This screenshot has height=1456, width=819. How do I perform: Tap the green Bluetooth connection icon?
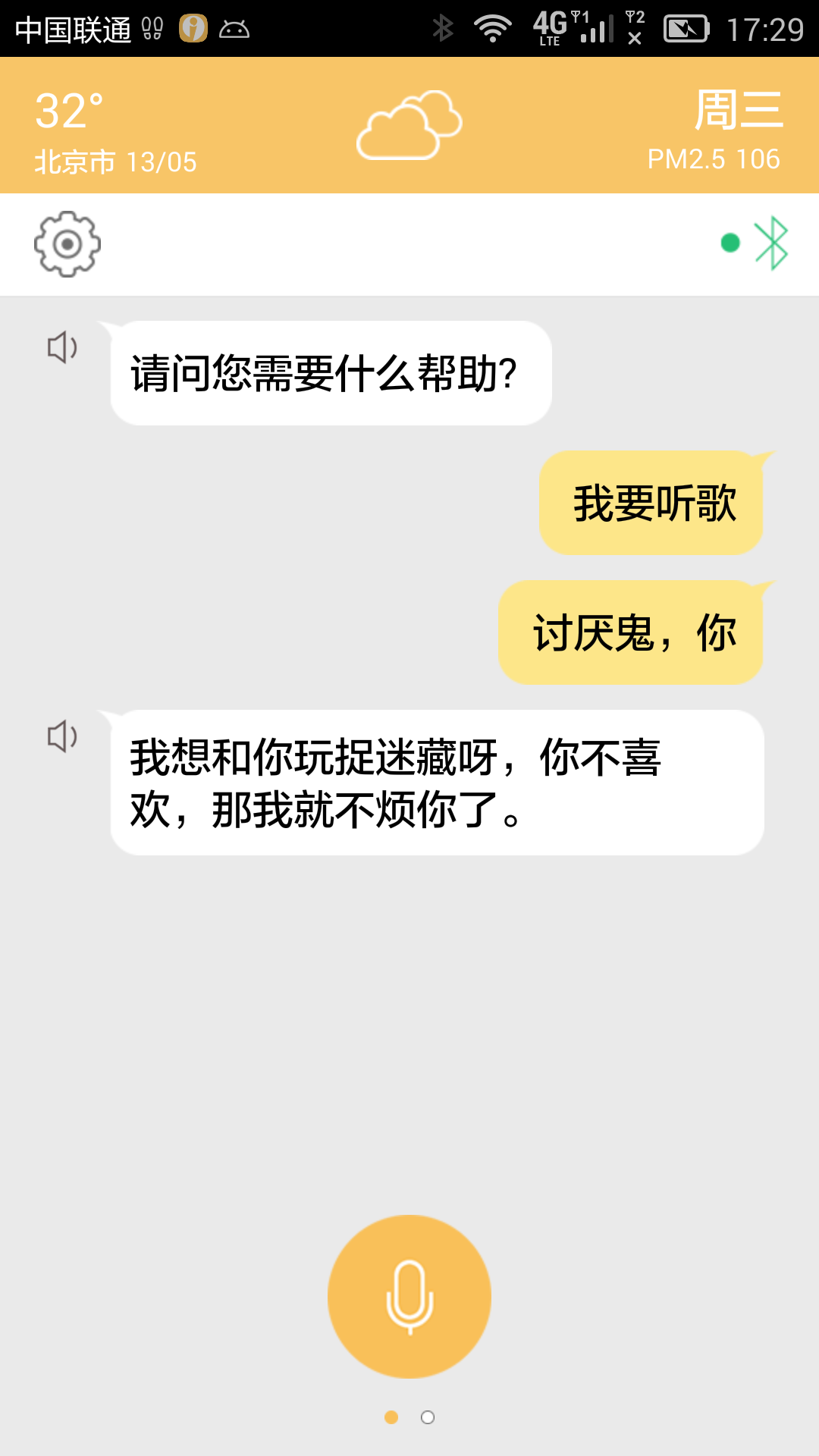coord(771,243)
